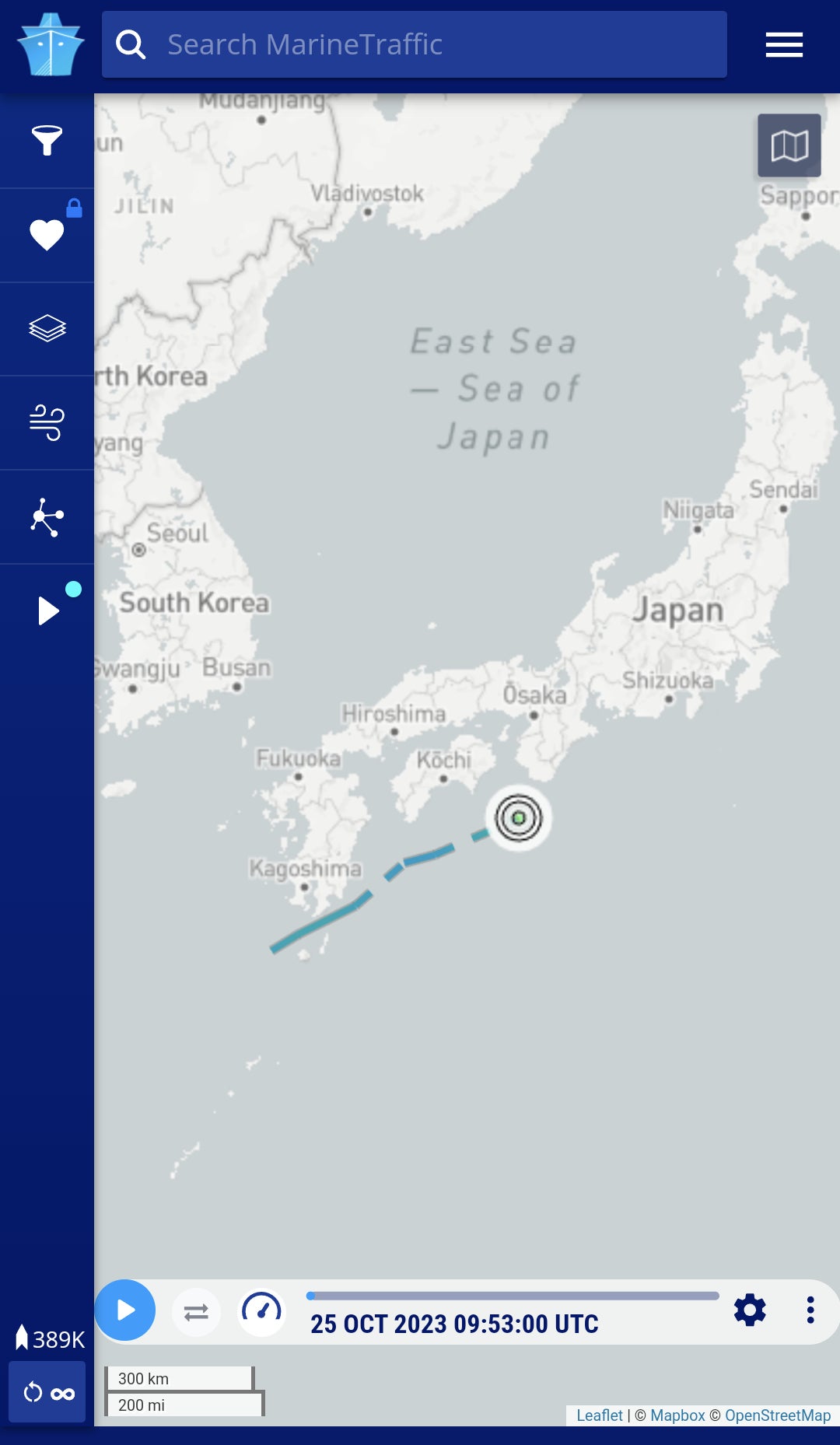Open the density network tool
This screenshot has height=1445, width=840.
click(47, 517)
